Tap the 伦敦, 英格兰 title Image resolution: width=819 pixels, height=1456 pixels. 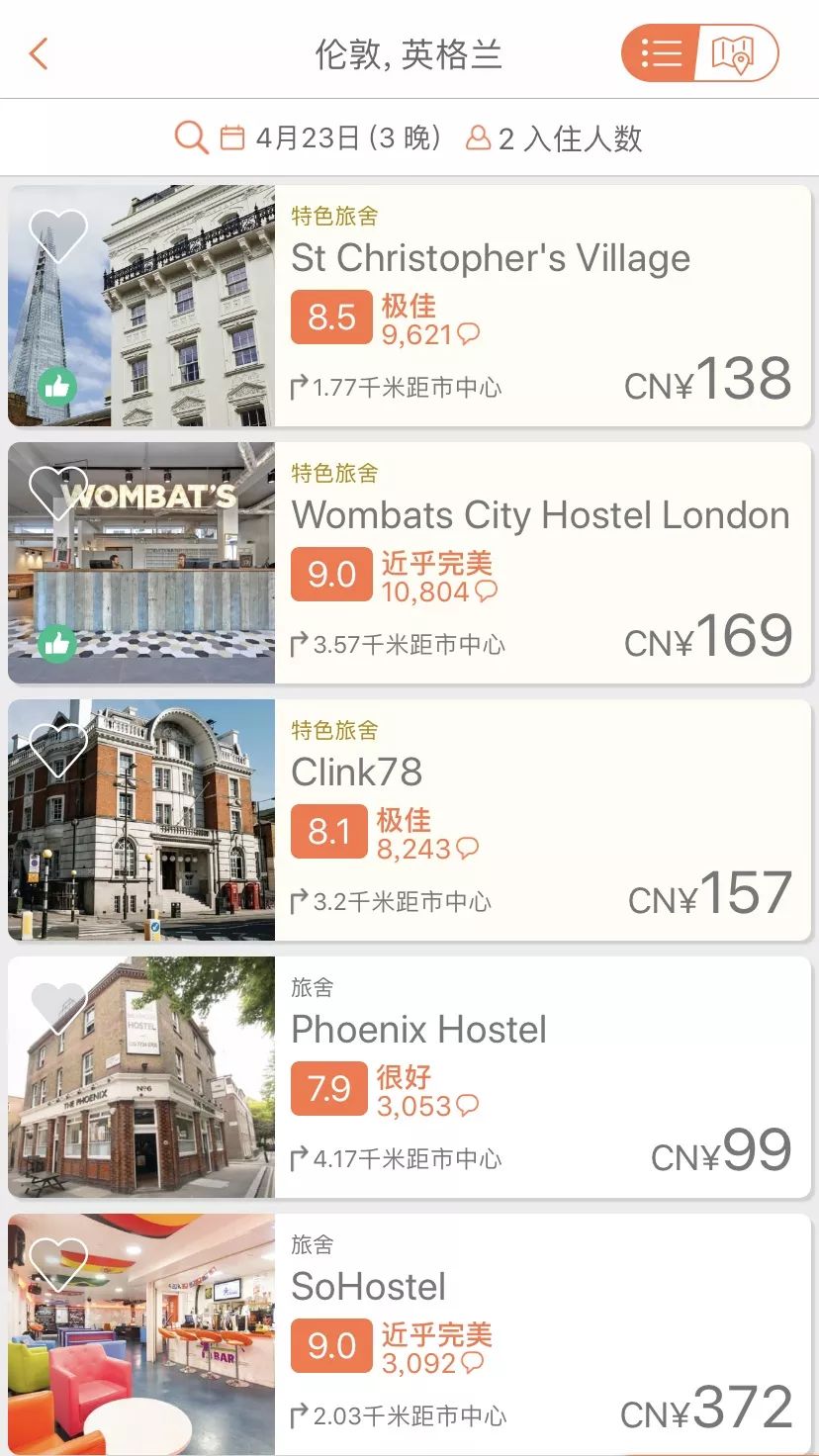click(x=409, y=51)
